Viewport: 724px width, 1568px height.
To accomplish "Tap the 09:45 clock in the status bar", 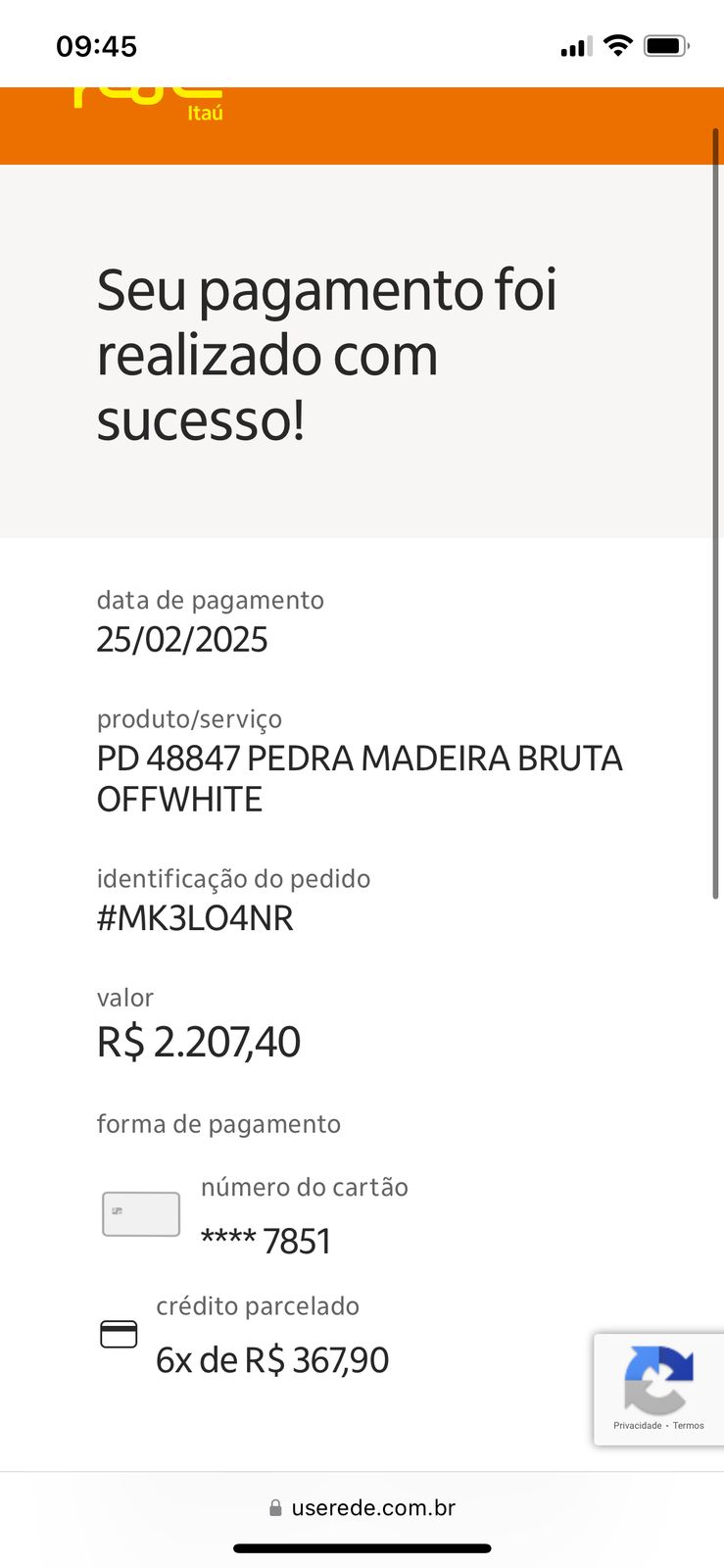I will (97, 45).
